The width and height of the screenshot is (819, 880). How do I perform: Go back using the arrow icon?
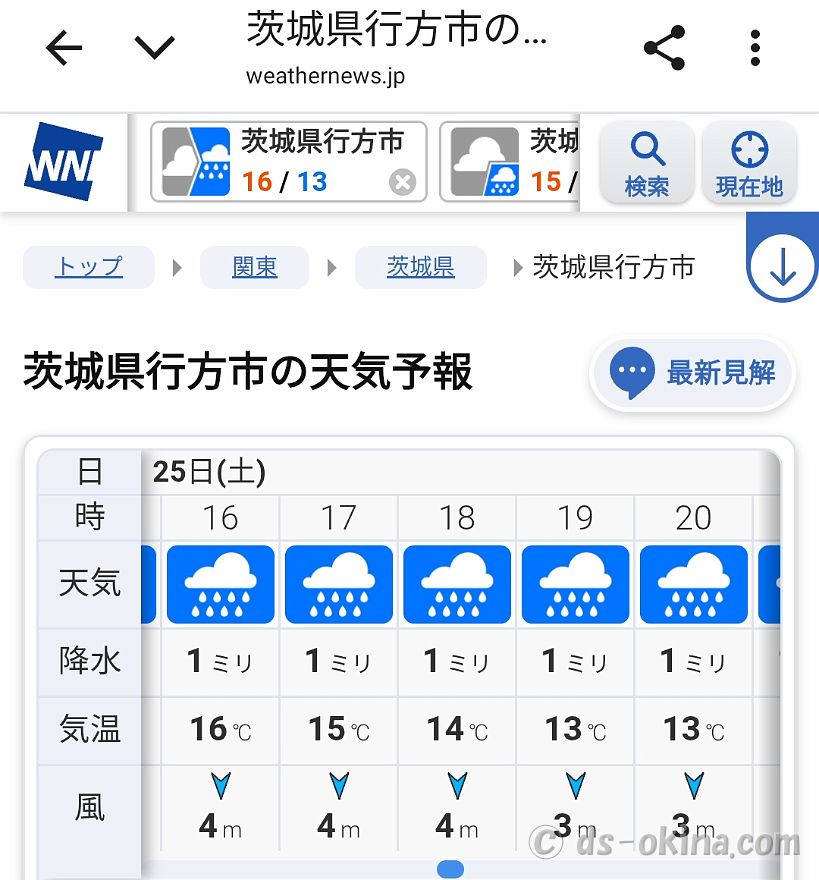tap(64, 47)
